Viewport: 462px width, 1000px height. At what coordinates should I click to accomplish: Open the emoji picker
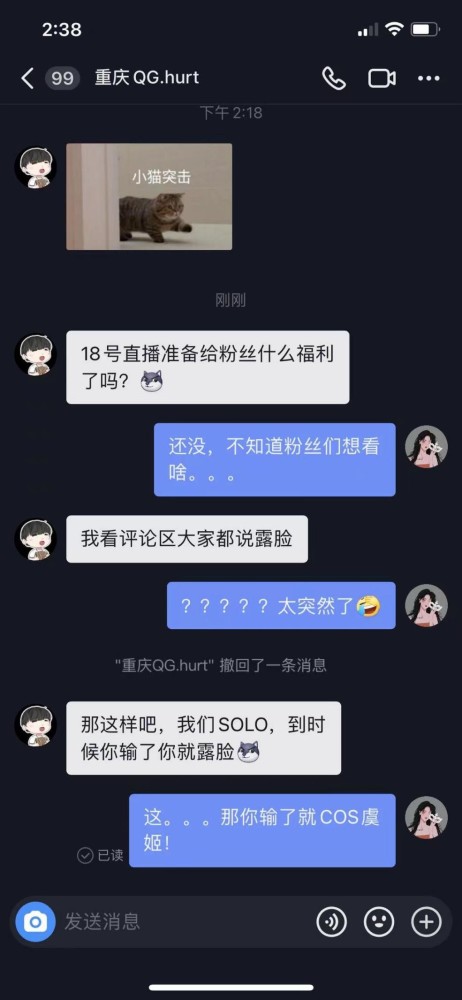pos(379,922)
